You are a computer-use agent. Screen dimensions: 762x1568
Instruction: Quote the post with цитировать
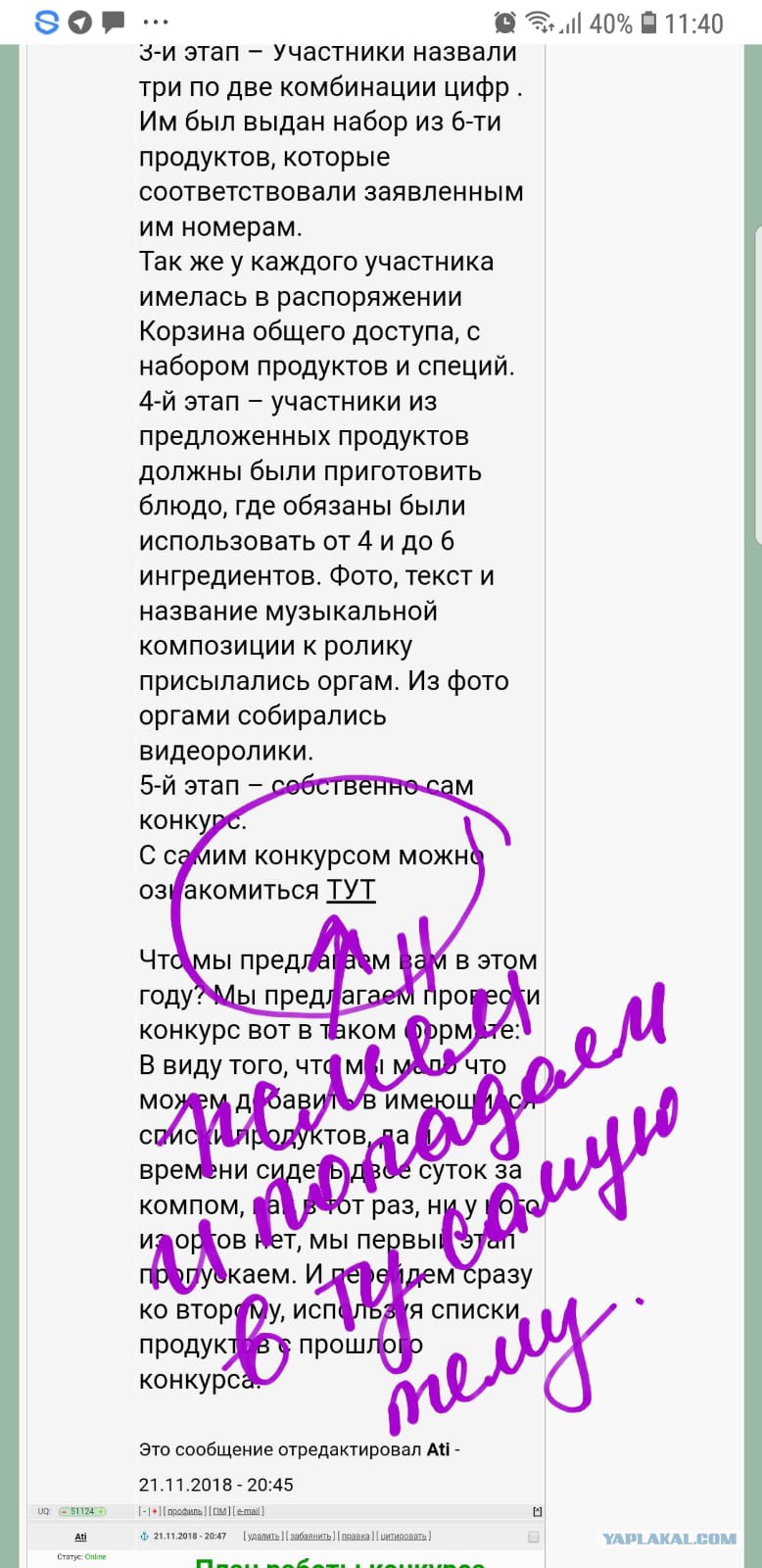404,1536
